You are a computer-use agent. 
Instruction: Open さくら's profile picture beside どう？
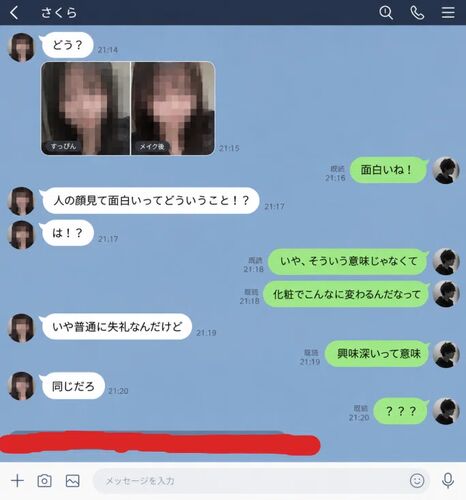[21, 47]
